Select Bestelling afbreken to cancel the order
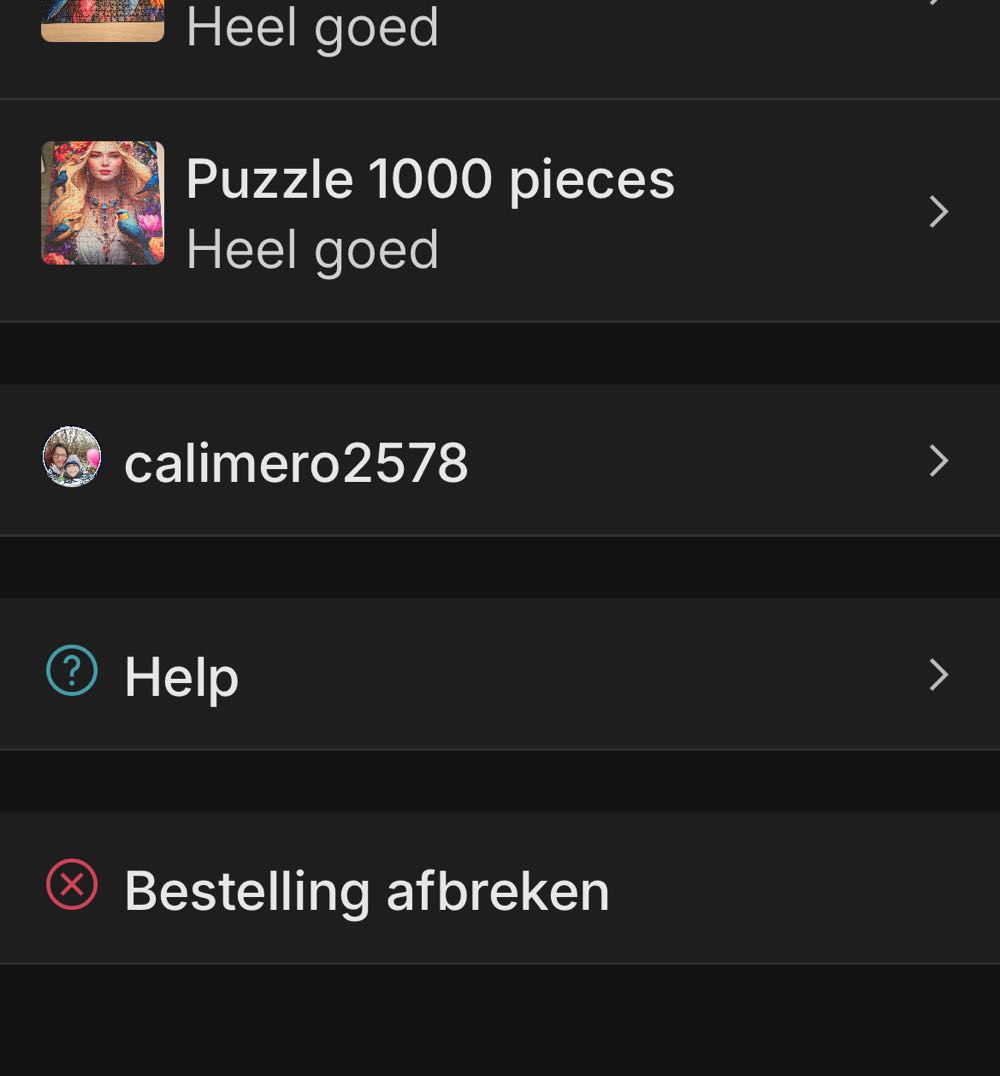The image size is (1000, 1076). [x=366, y=890]
